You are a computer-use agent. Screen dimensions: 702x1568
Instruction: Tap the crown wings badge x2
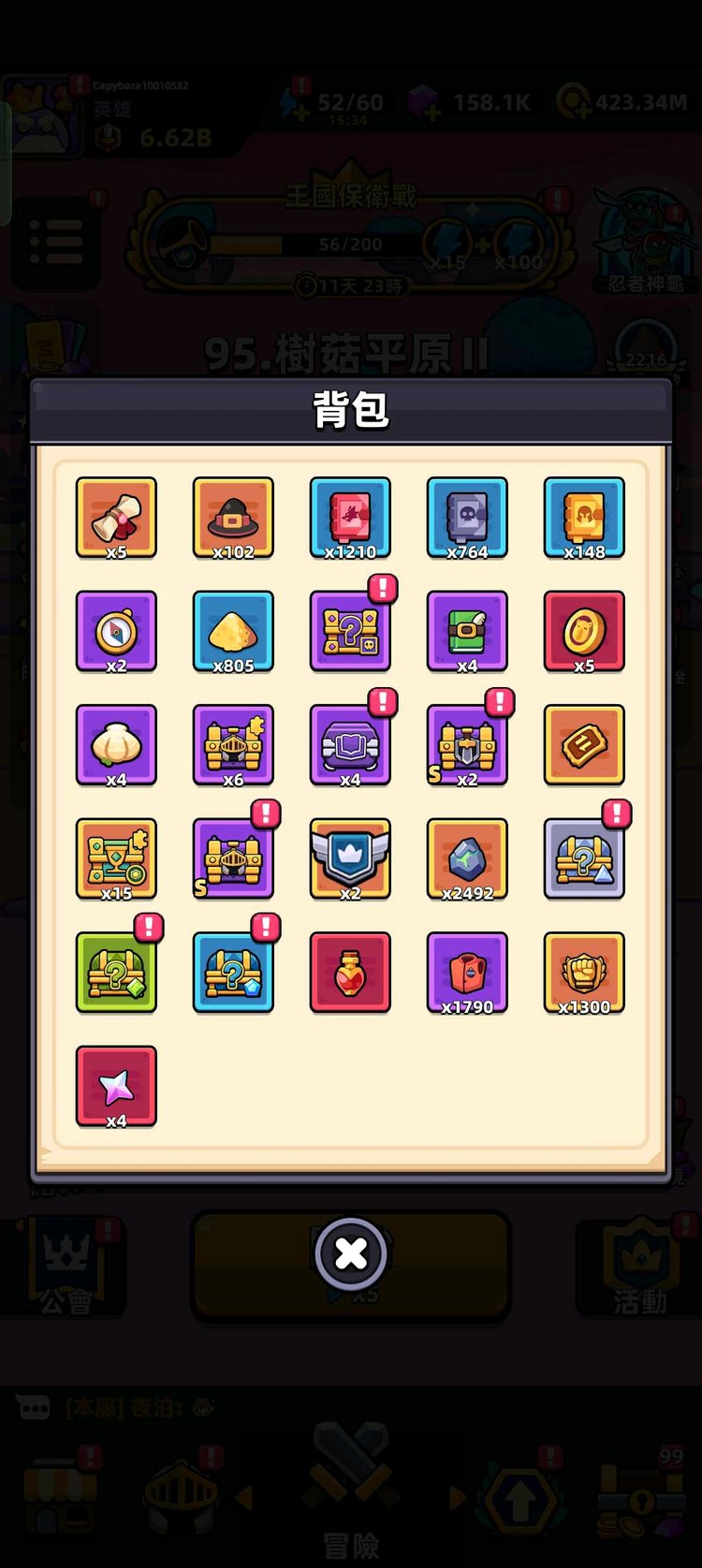(x=350, y=858)
